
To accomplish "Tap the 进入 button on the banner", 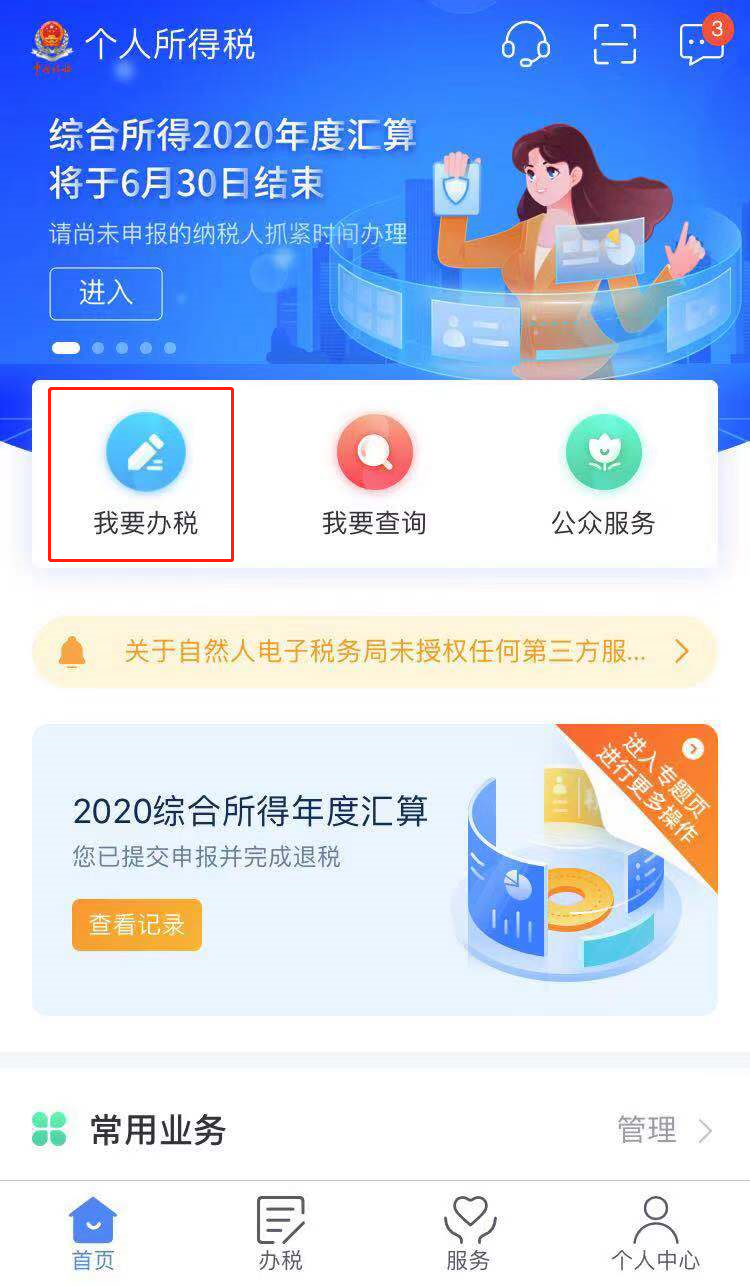I will [x=106, y=293].
